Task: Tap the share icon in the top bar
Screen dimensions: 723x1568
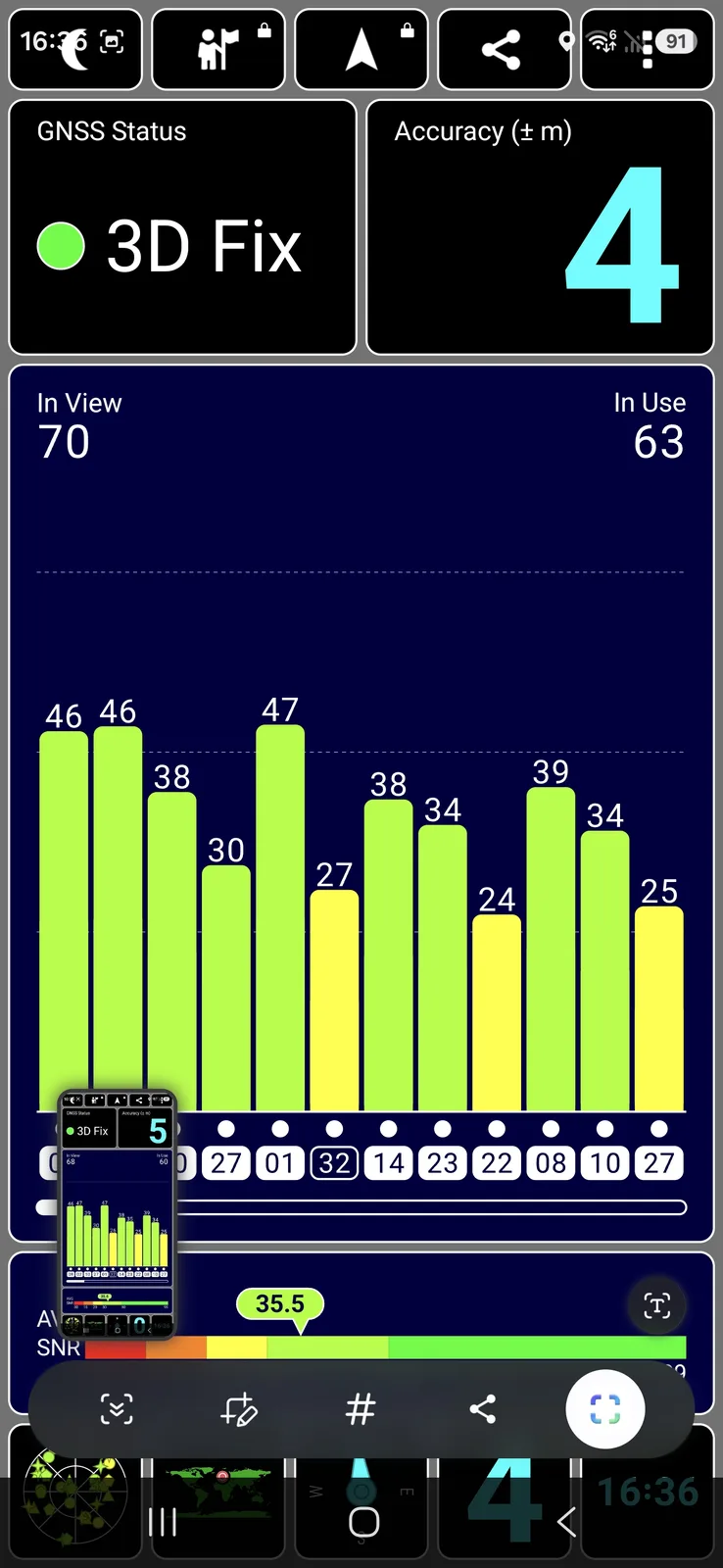Action: pyautogui.click(x=501, y=50)
